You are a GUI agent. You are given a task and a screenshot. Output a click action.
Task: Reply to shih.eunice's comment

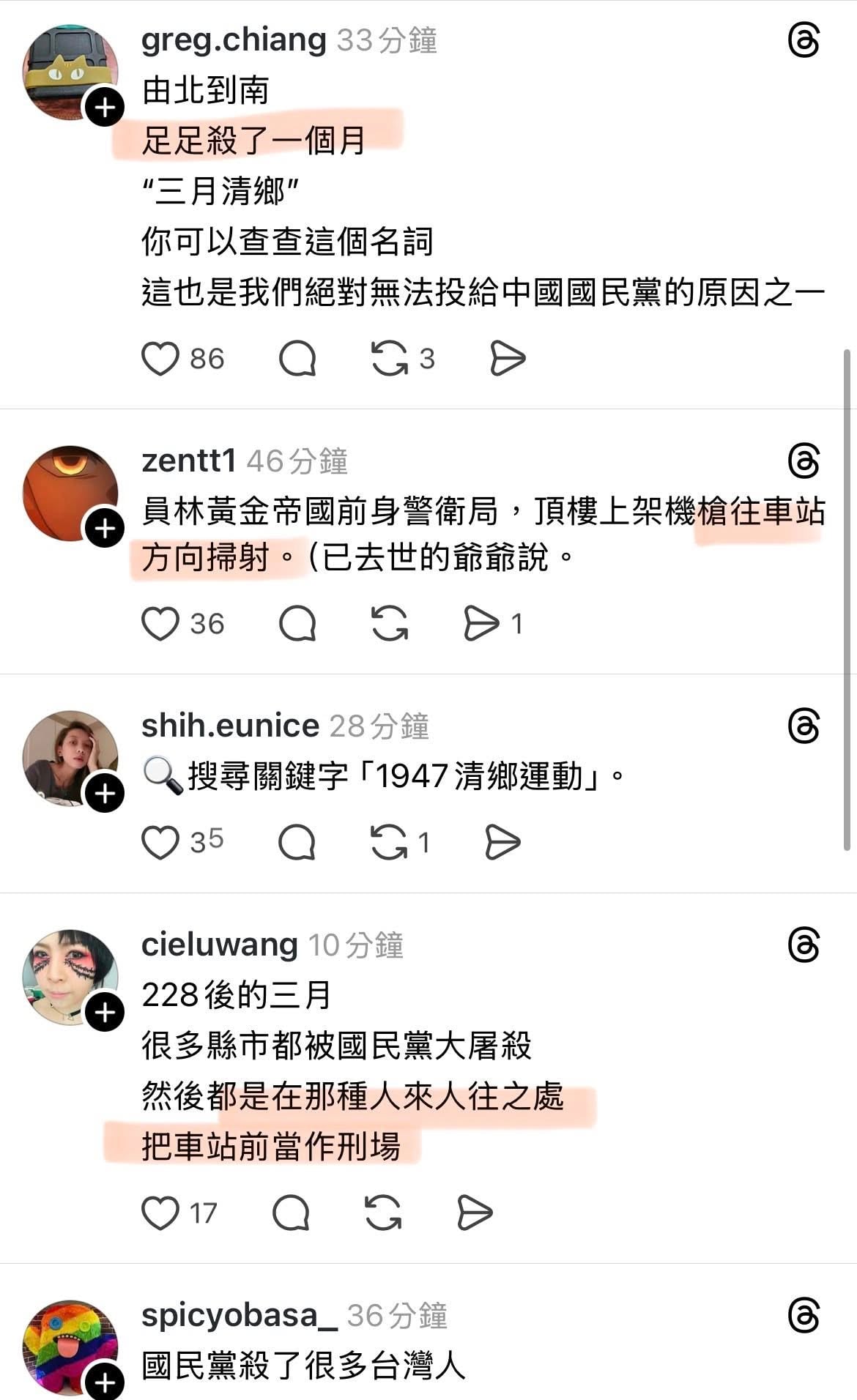(297, 842)
